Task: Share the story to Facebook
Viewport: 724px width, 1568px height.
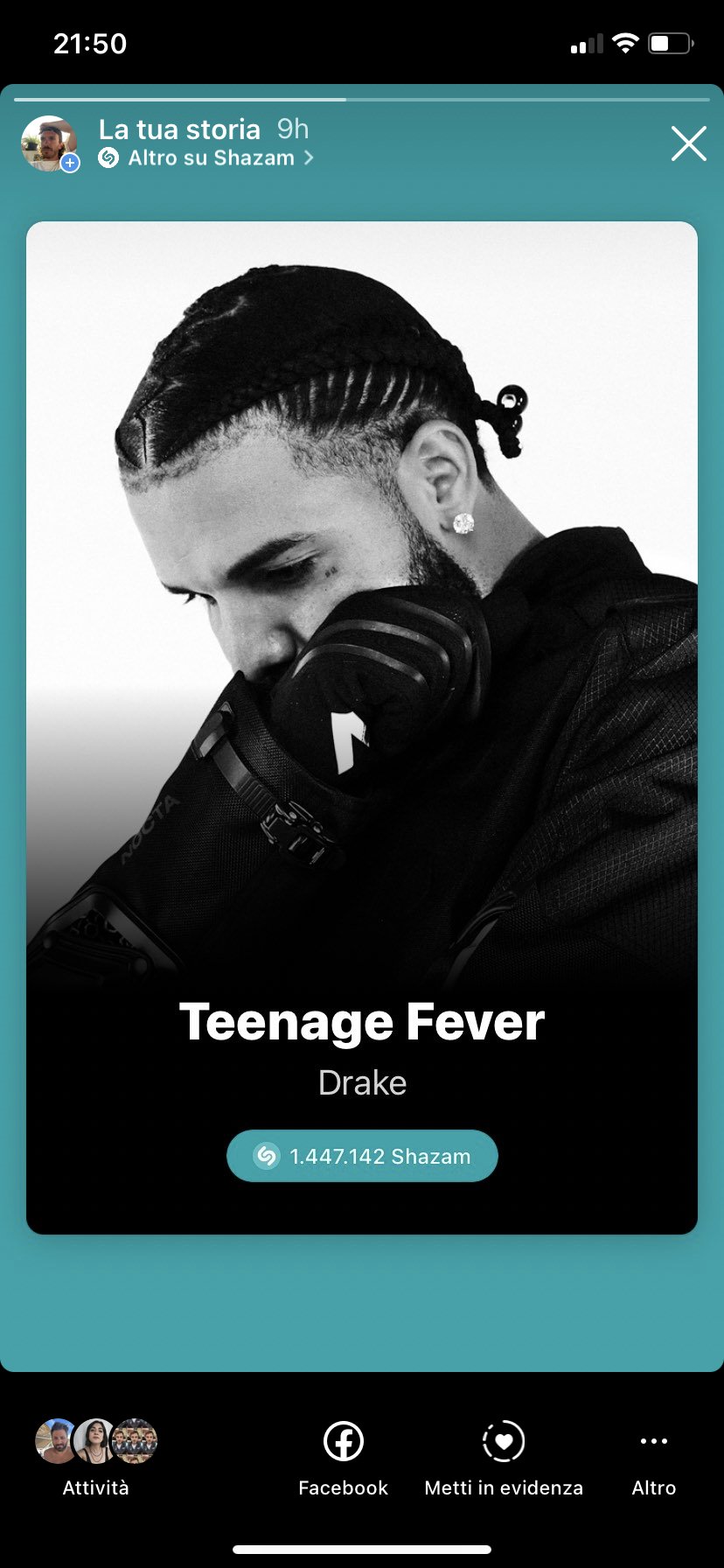Action: tap(343, 1458)
